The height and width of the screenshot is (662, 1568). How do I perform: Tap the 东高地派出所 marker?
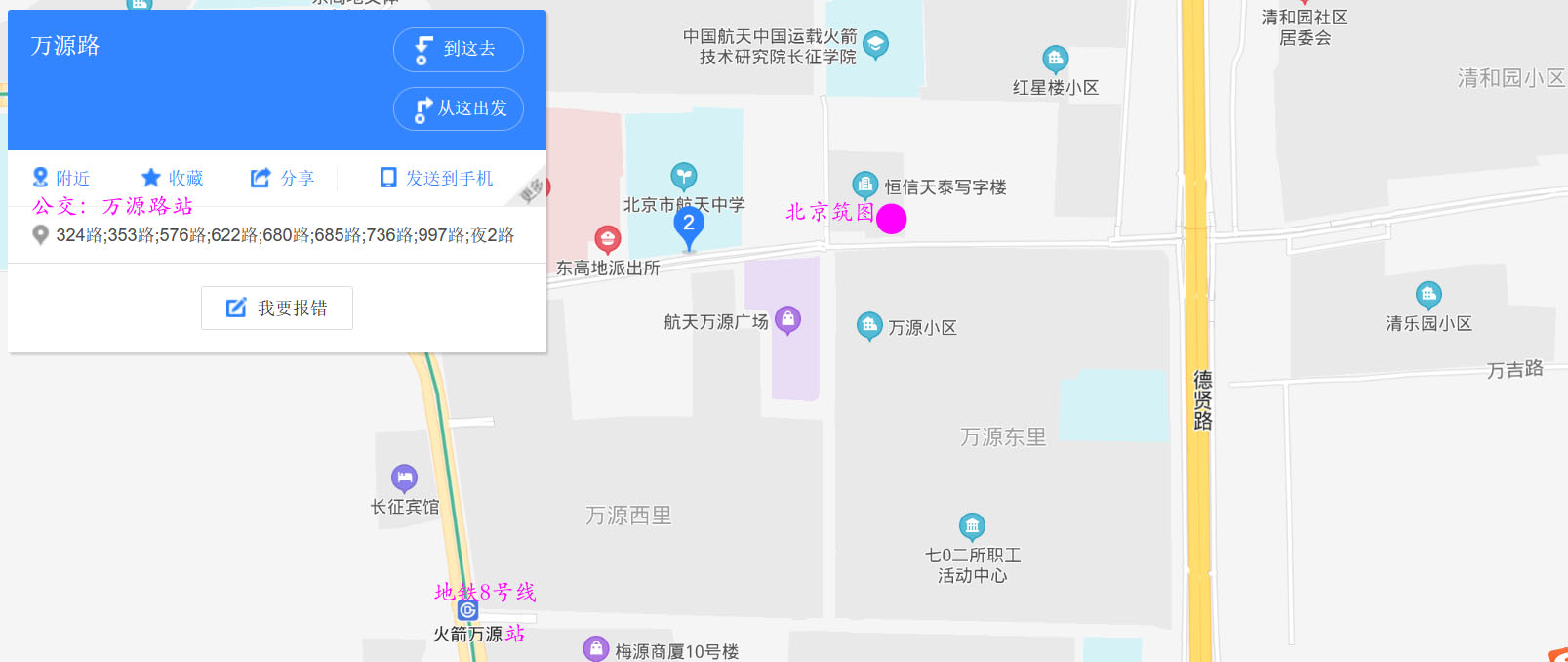point(607,238)
